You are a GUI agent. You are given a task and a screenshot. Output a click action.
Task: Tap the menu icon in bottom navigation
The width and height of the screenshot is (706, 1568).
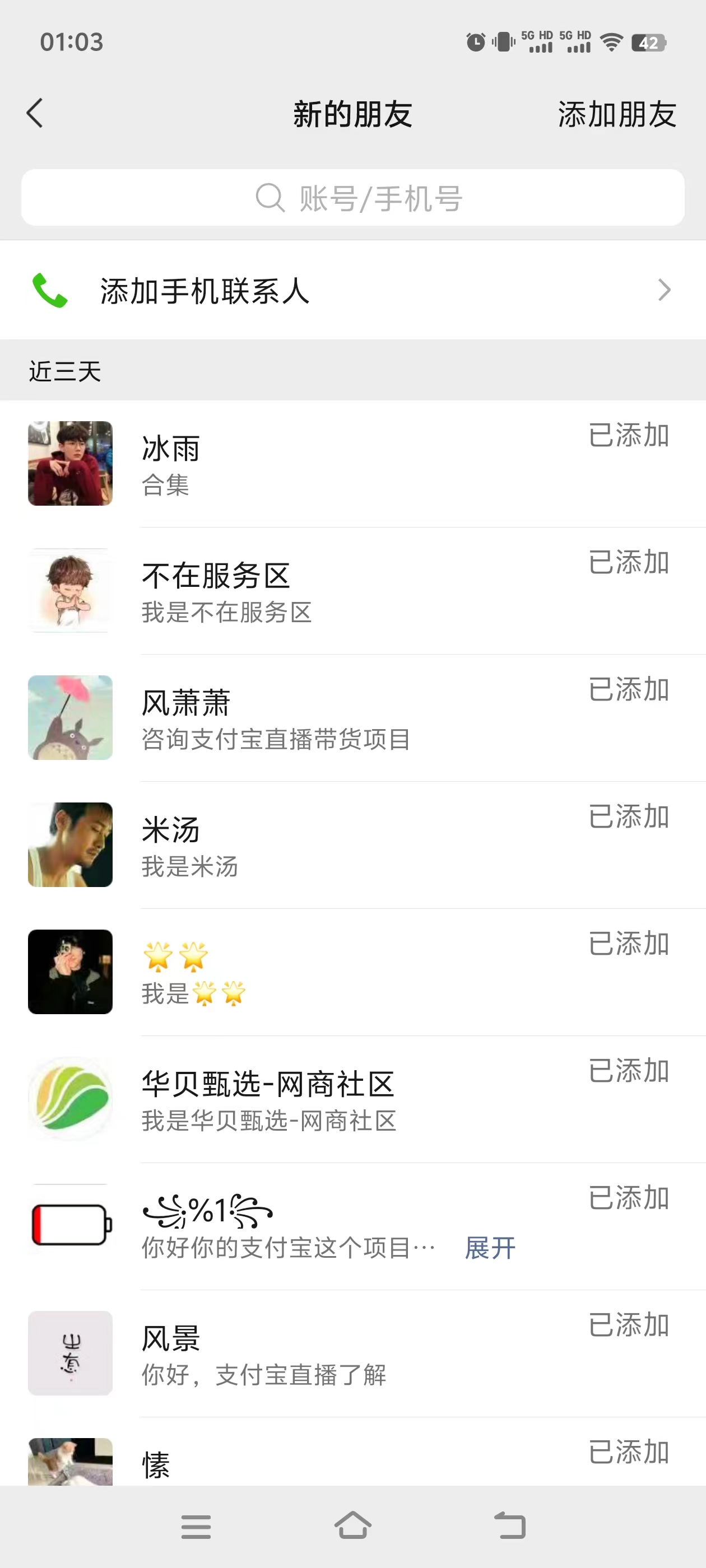pos(196,1526)
